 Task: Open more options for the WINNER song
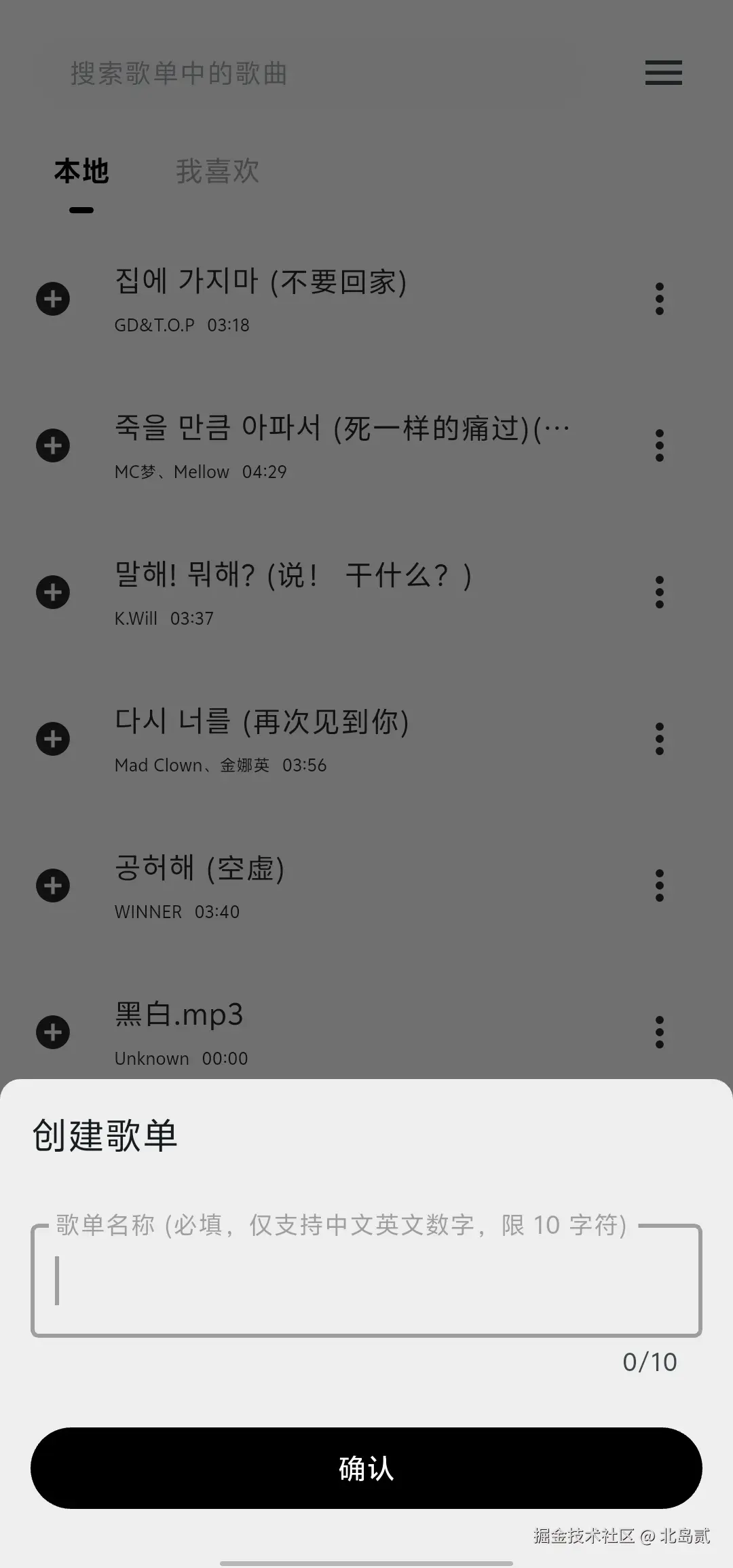click(659, 886)
